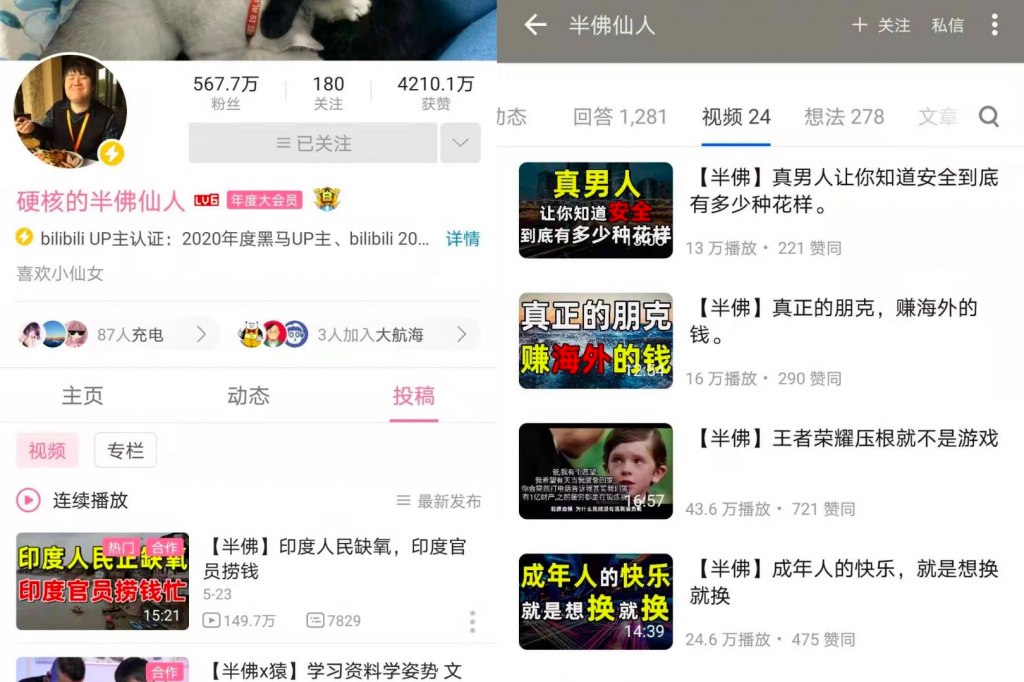Follow 半佛仙人 with + 关注
This screenshot has height=682, width=1024.
[x=880, y=26]
